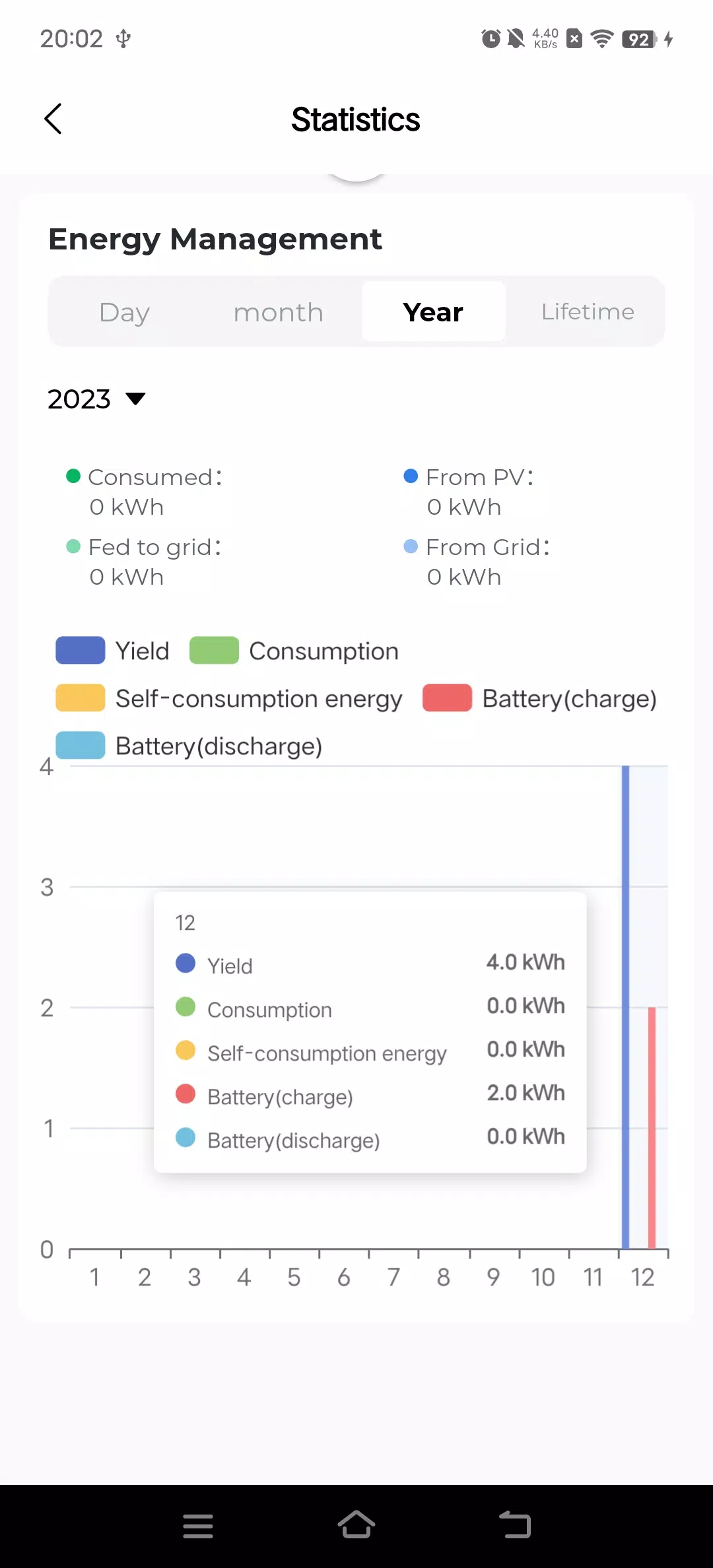Viewport: 713px width, 1568px height.
Task: Toggle Self-consumption energy legend item
Action: click(229, 698)
